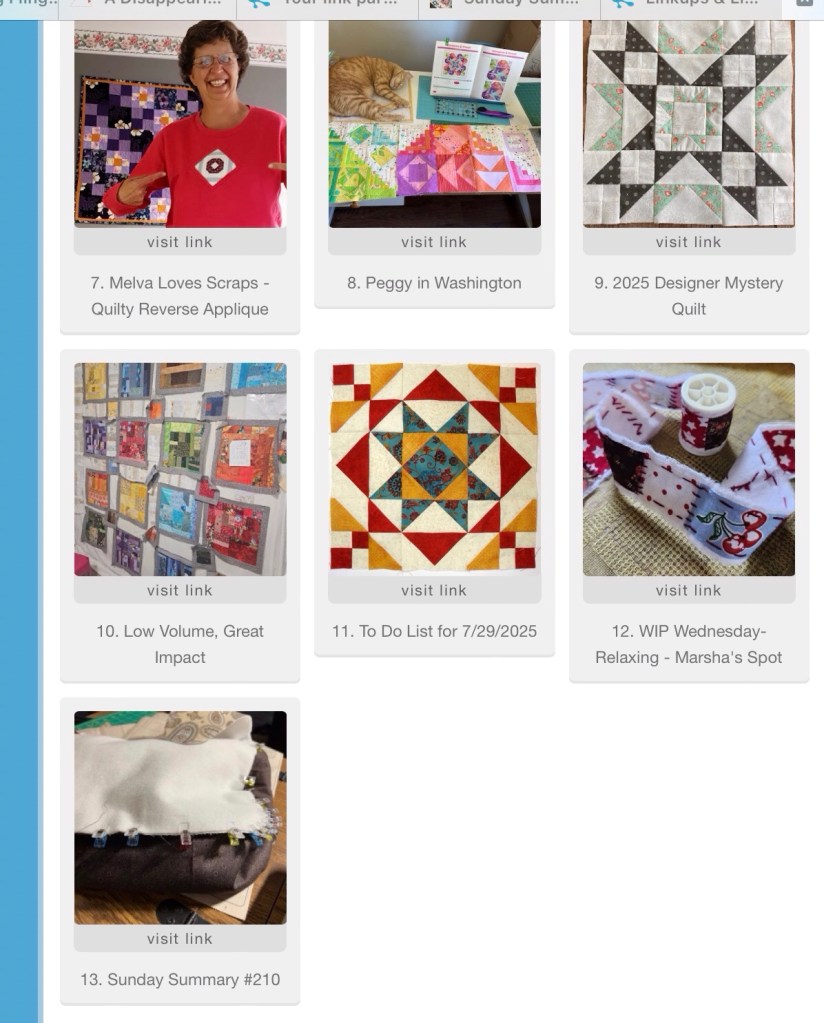824x1023 pixels.
Task: Visit link for Sunday Summary #210
Action: 180,938
